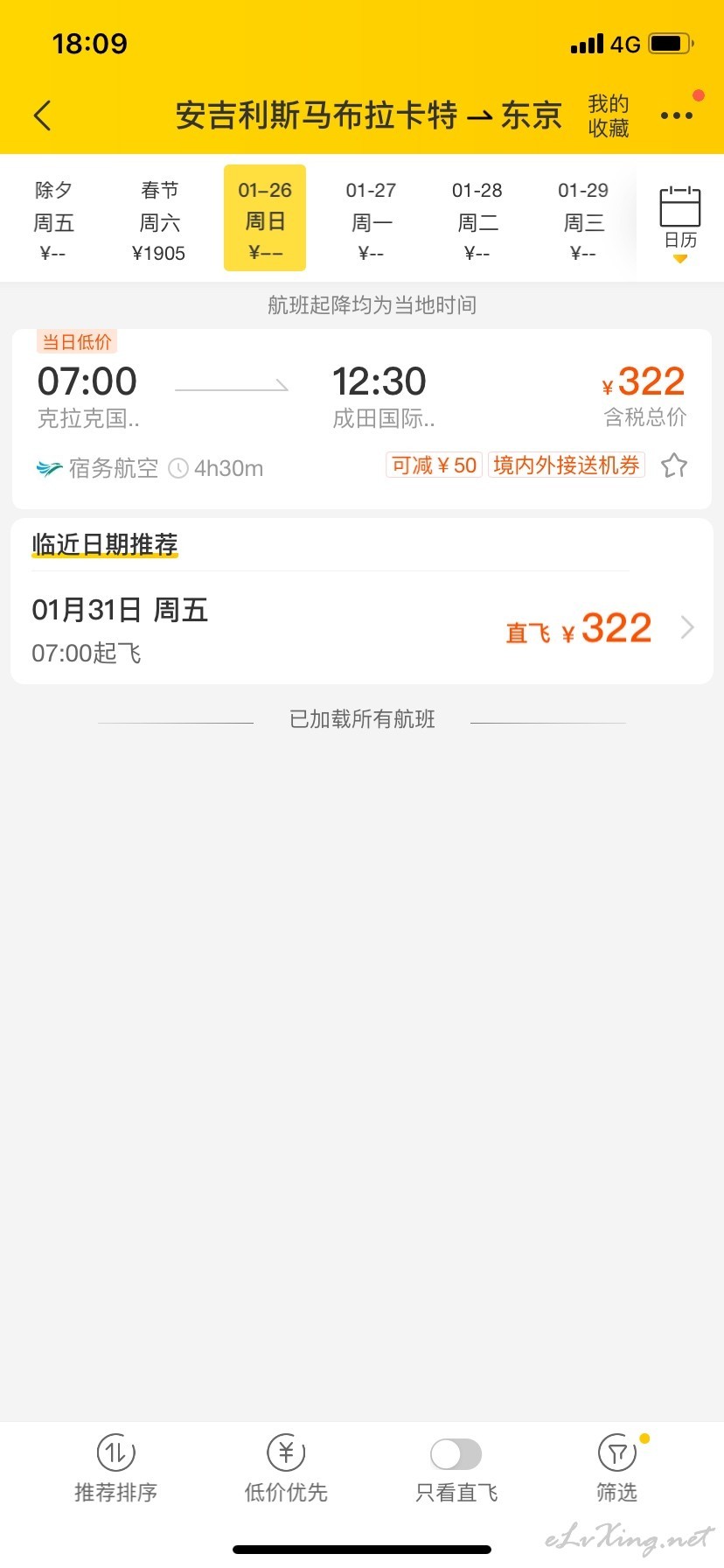Viewport: 724px width, 1568px height.
Task: Select the 01-27 周一 date tab
Action: 371,220
